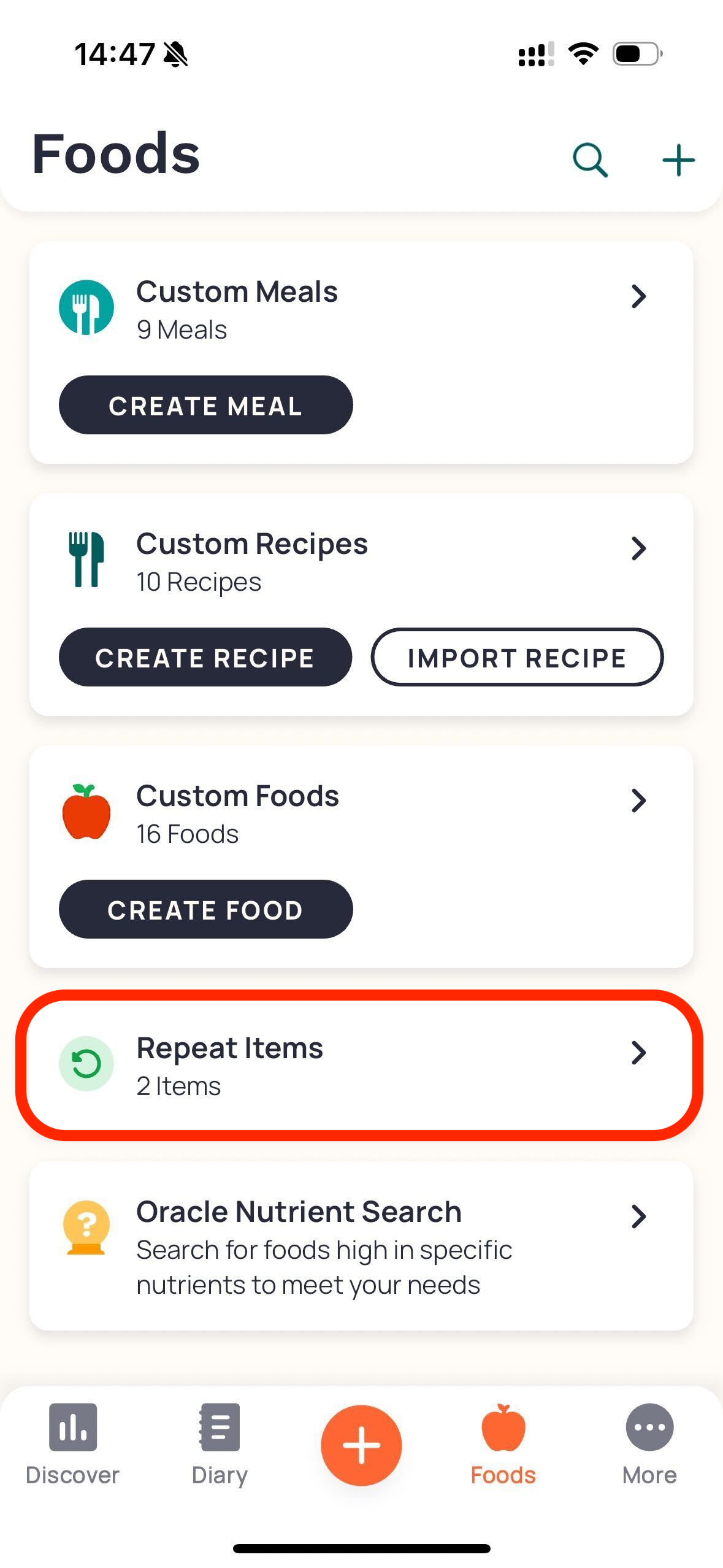Screen dimensions: 723x1568
Task: Open the search magnifier icon
Action: (590, 160)
